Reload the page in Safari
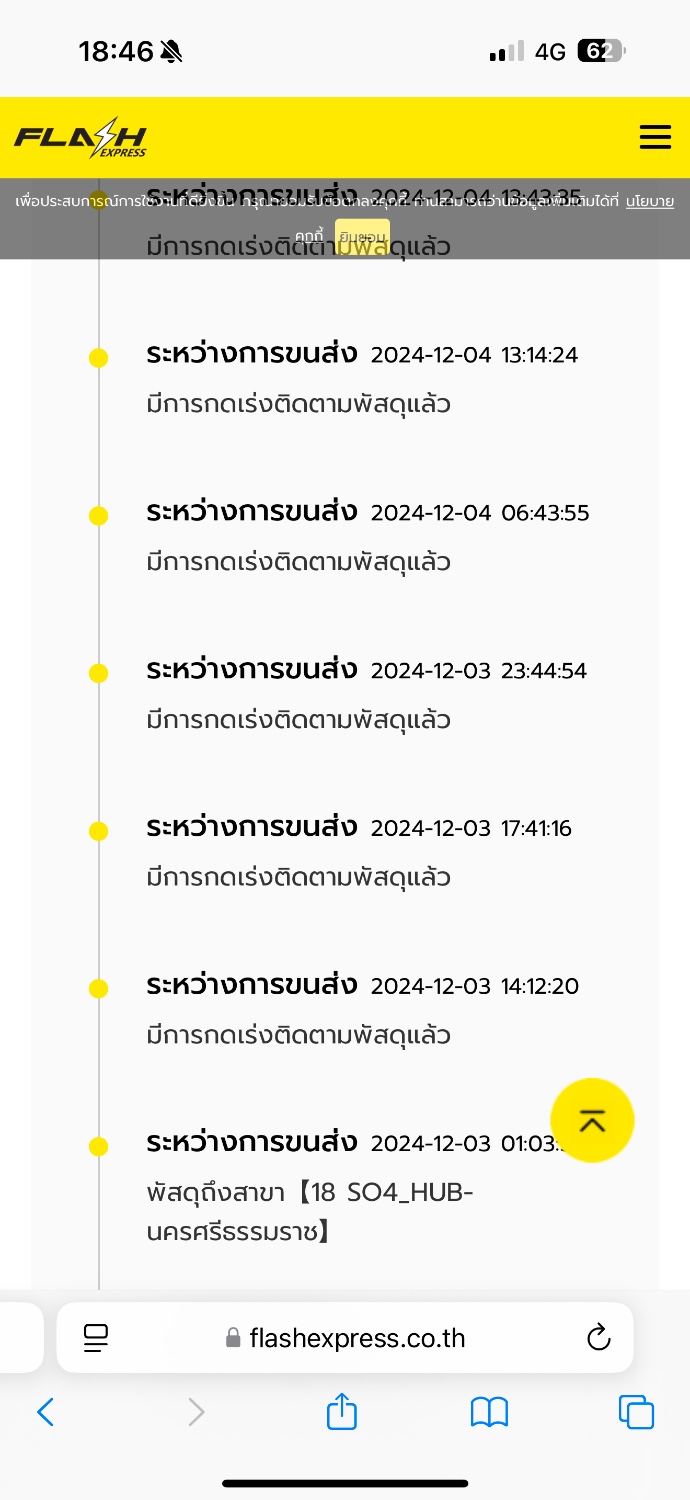690x1500 pixels. 598,1337
